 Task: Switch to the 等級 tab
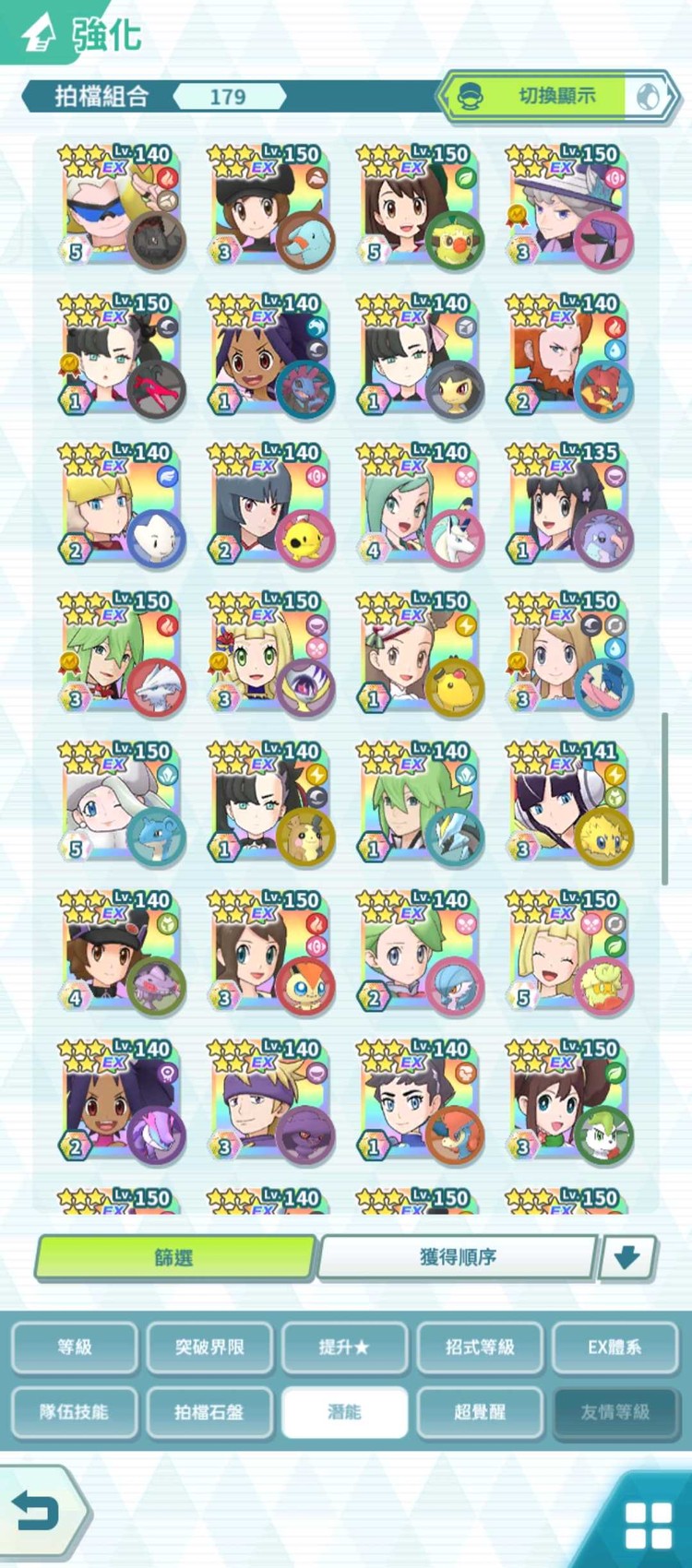pyautogui.click(x=75, y=1347)
